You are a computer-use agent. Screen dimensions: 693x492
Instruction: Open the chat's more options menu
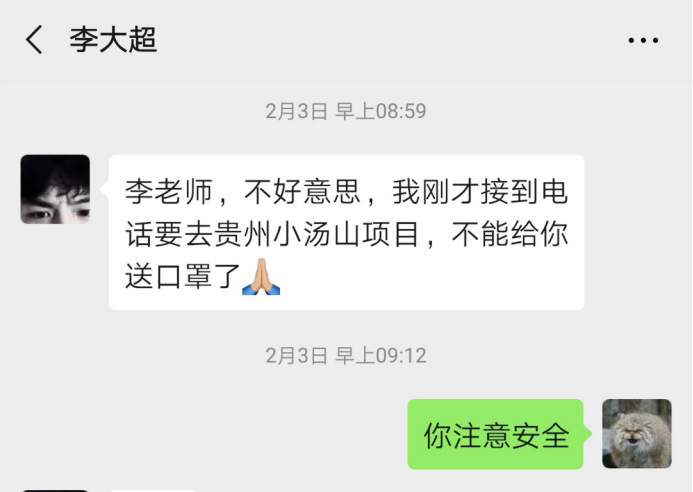pyautogui.click(x=643, y=41)
